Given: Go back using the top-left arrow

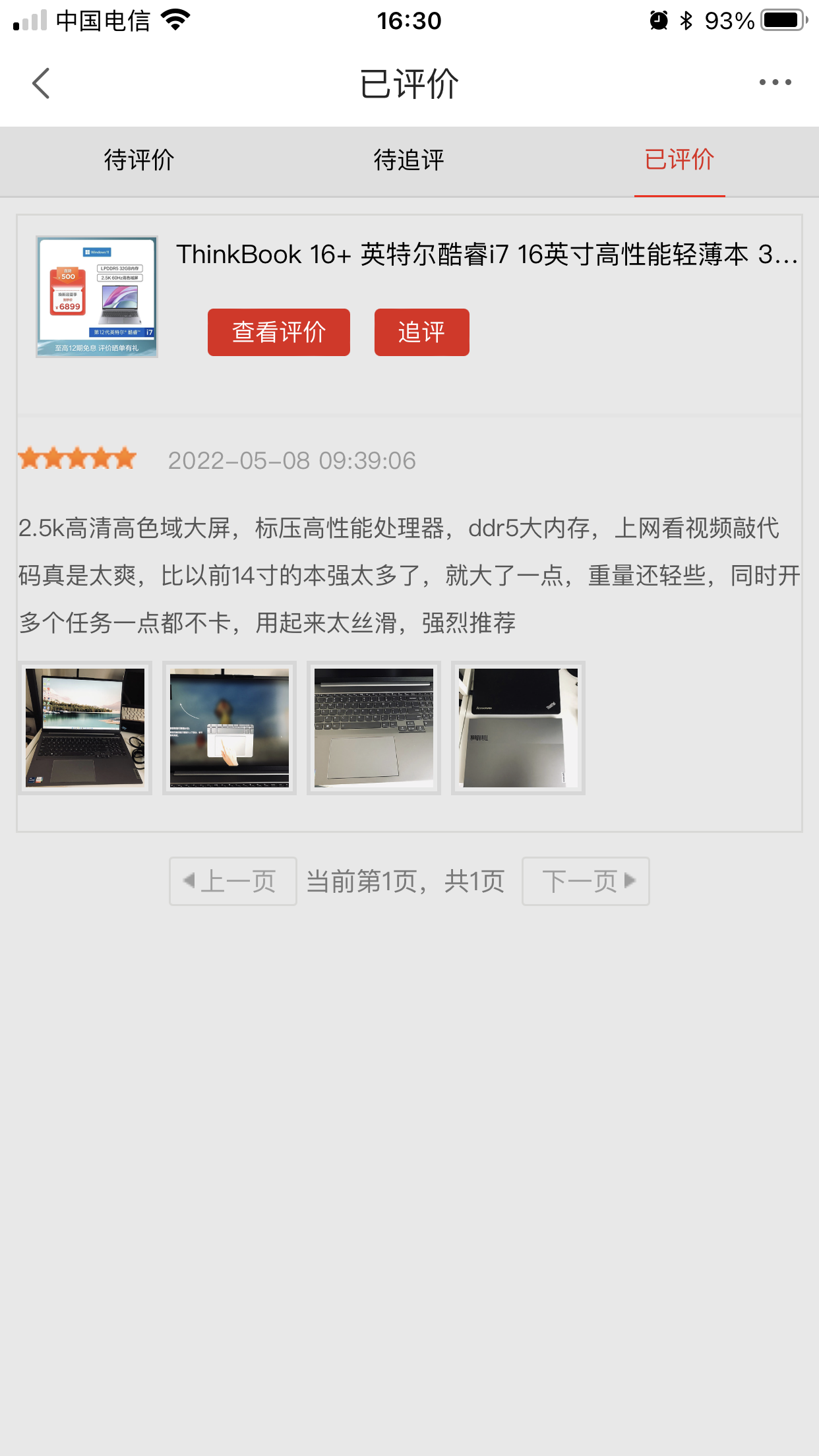Looking at the screenshot, I should point(41,84).
